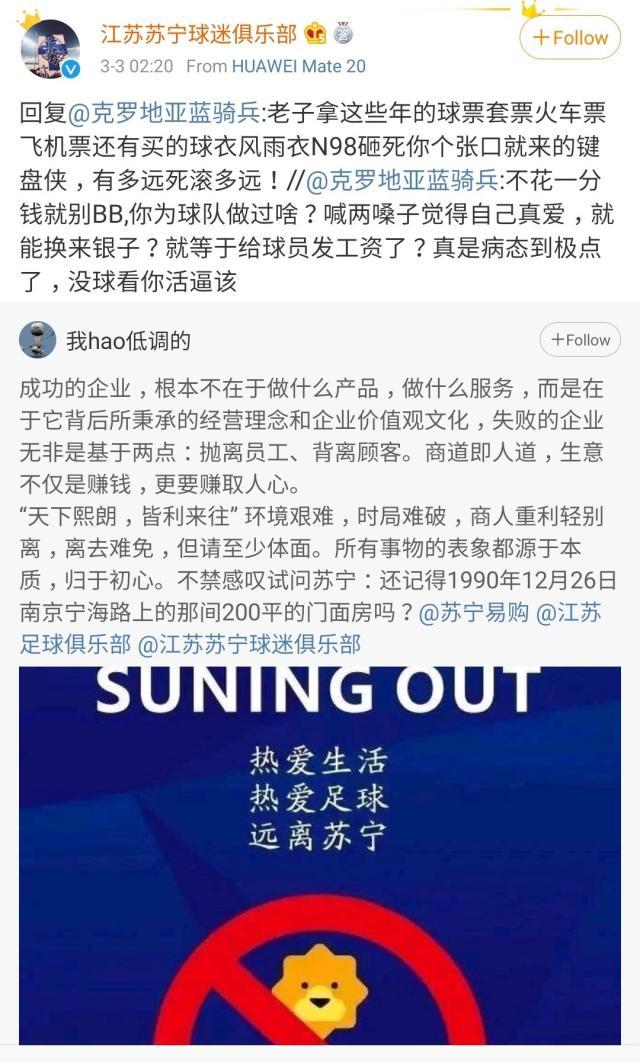This screenshot has width=640, height=1063.
Task: Follow 江苏苏宁球迷俱乐部 account
Action: (569, 38)
